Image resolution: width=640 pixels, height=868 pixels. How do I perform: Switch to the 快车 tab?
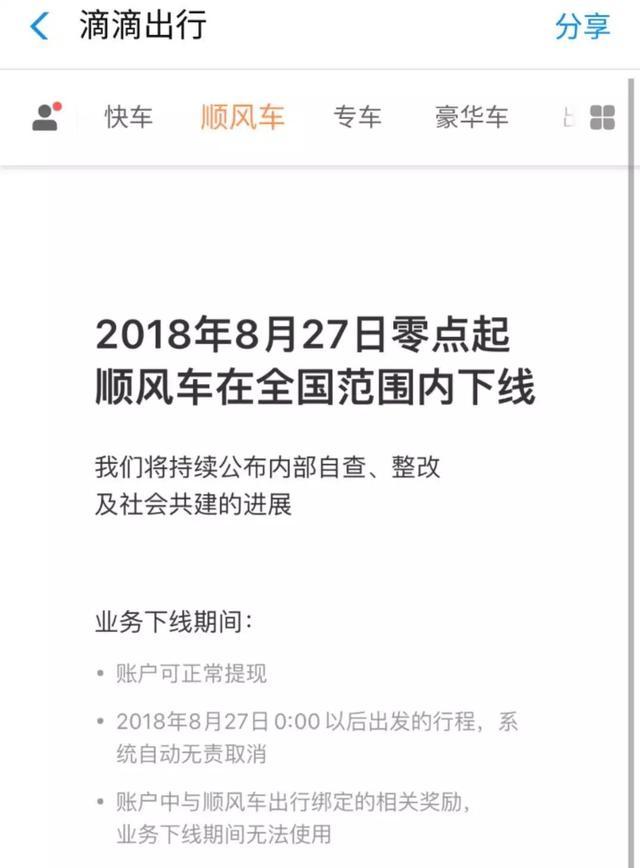[129, 117]
